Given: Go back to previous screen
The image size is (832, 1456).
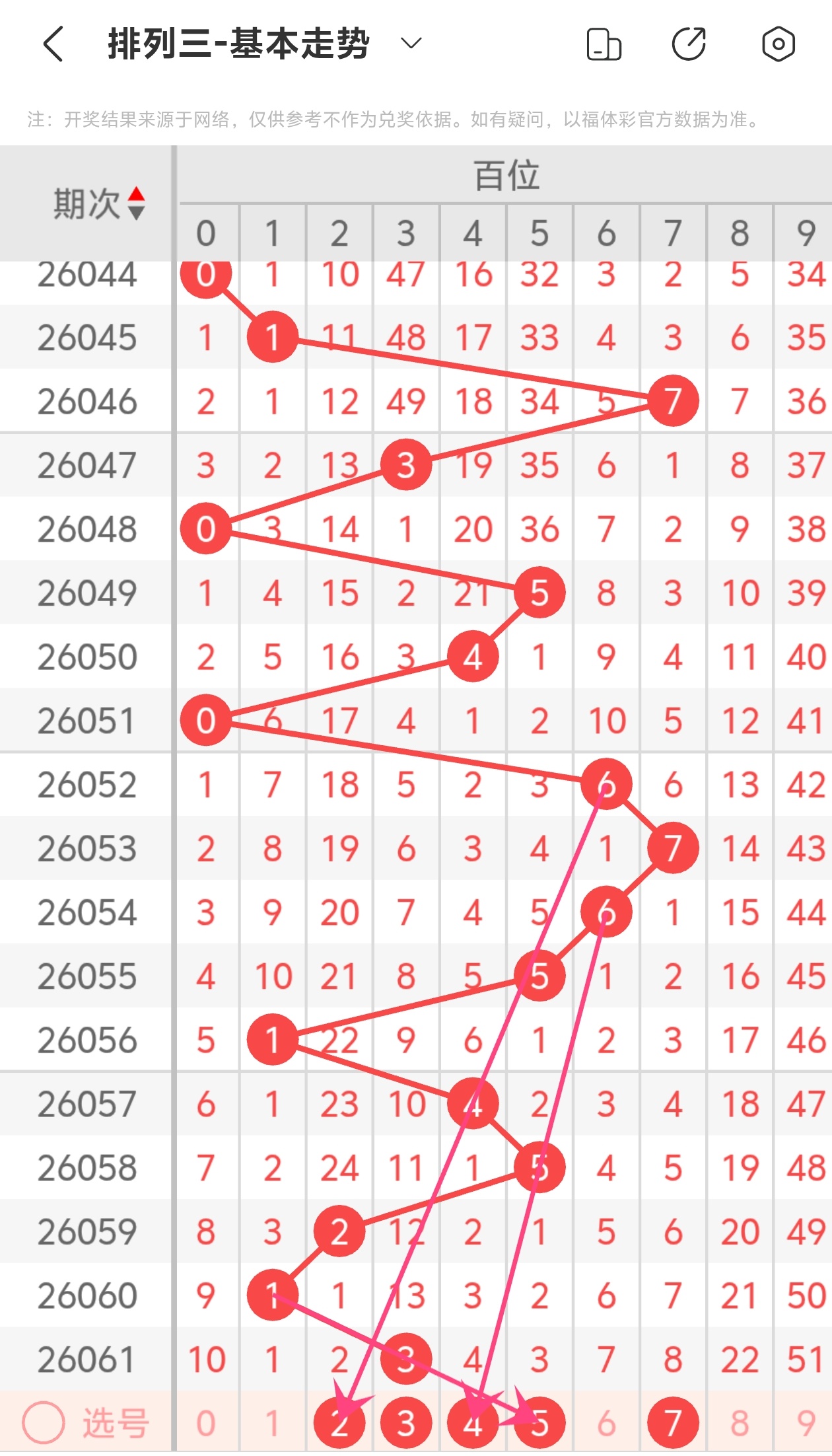Looking at the screenshot, I should coord(53,44).
